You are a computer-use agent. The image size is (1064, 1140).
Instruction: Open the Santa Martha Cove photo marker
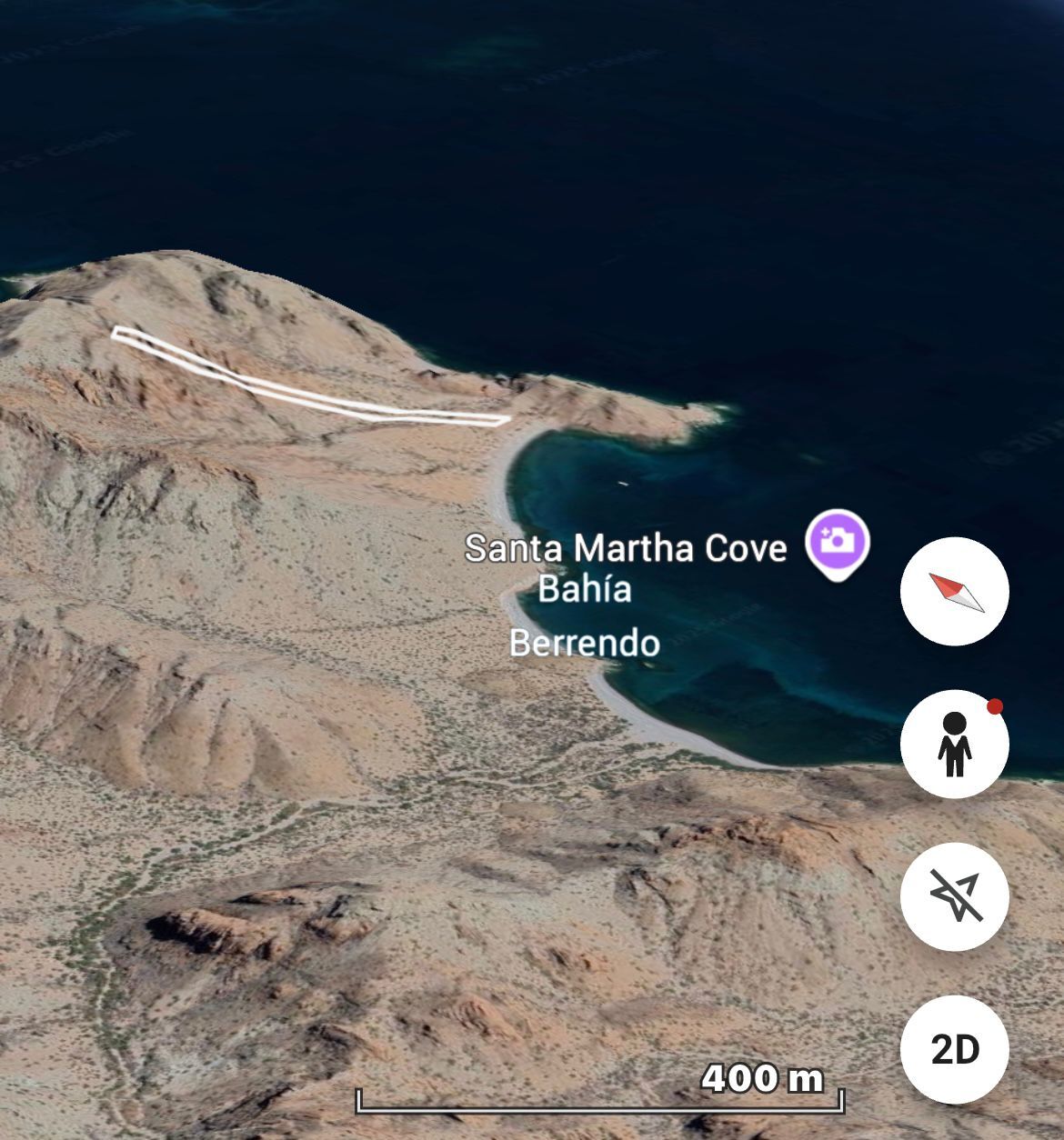[x=837, y=544]
